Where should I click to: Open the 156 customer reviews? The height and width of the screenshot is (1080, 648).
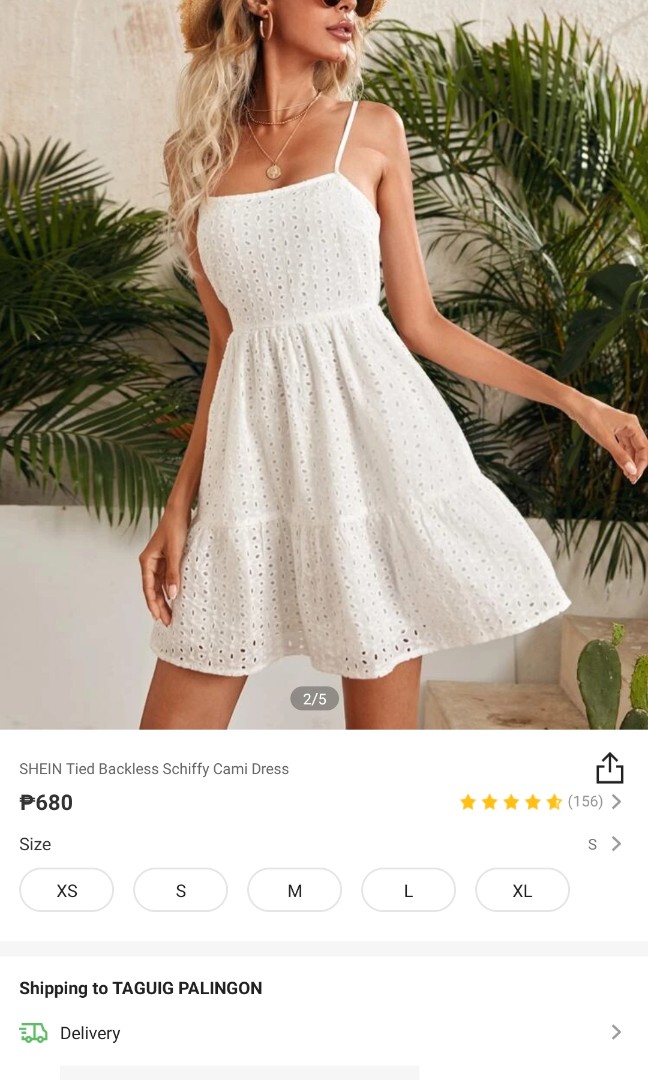[585, 802]
